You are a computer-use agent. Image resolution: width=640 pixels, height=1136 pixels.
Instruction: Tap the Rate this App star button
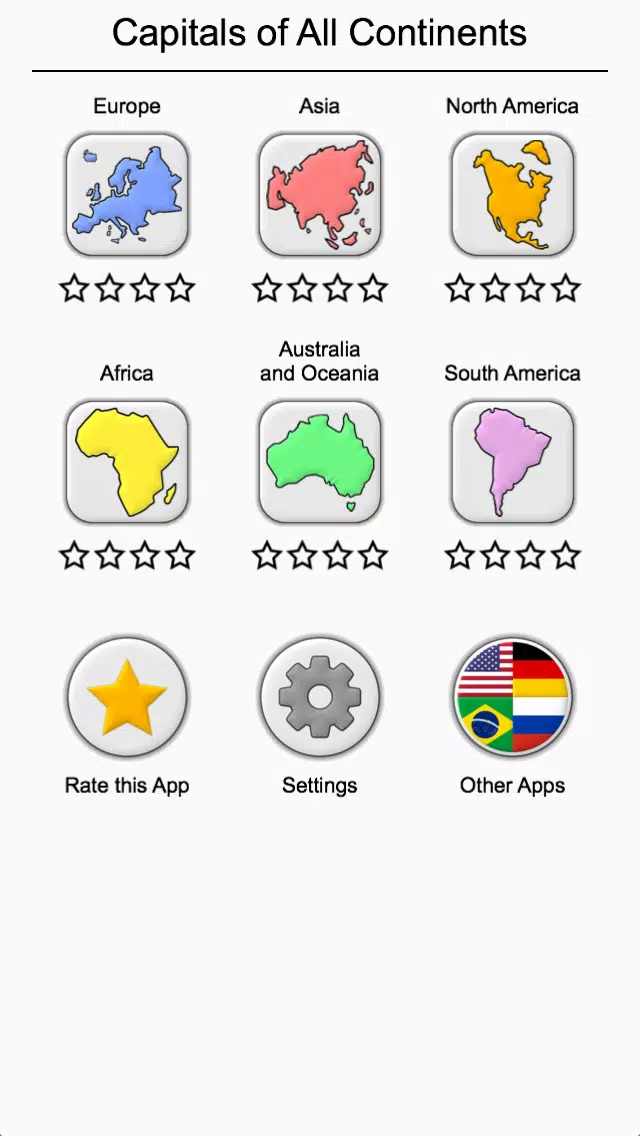[x=127, y=697]
